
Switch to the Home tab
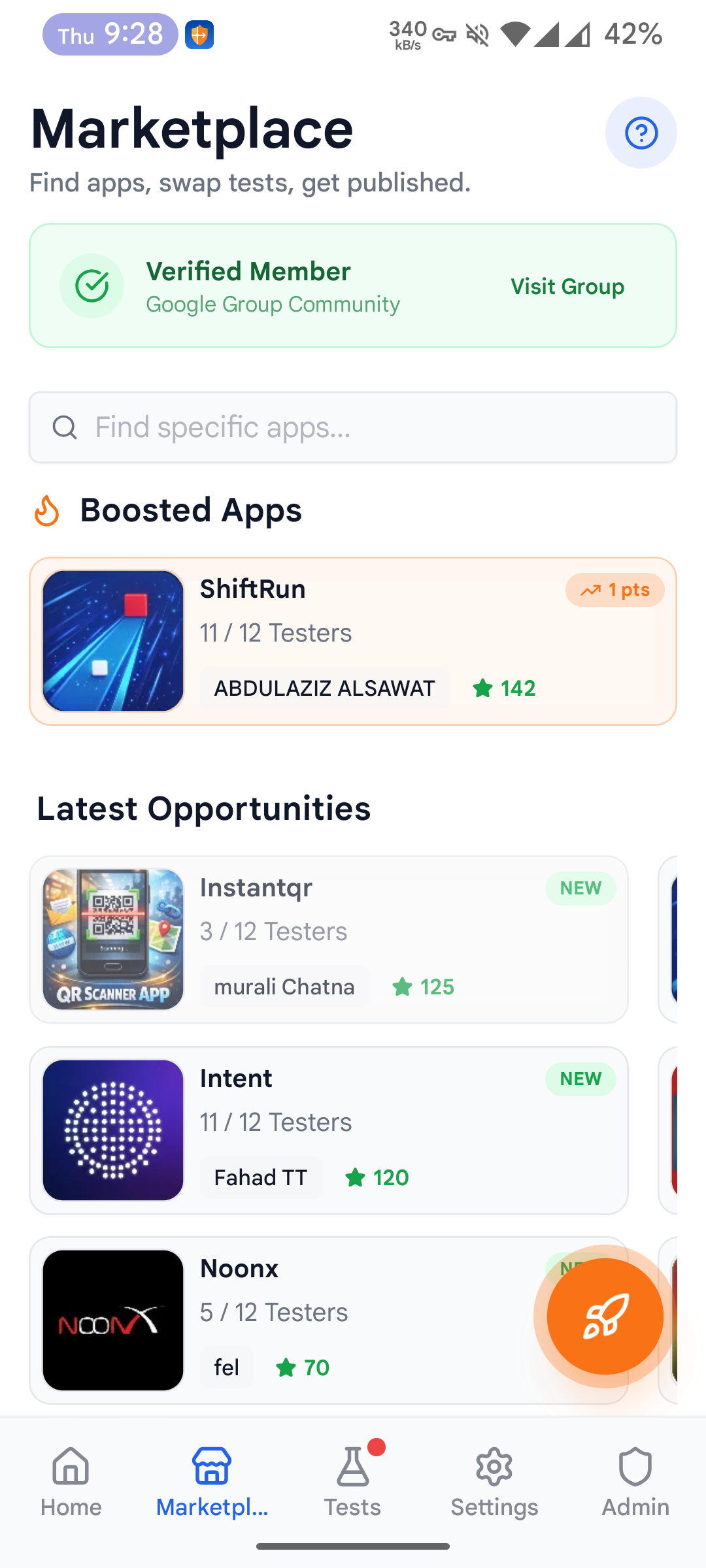coord(71,1482)
